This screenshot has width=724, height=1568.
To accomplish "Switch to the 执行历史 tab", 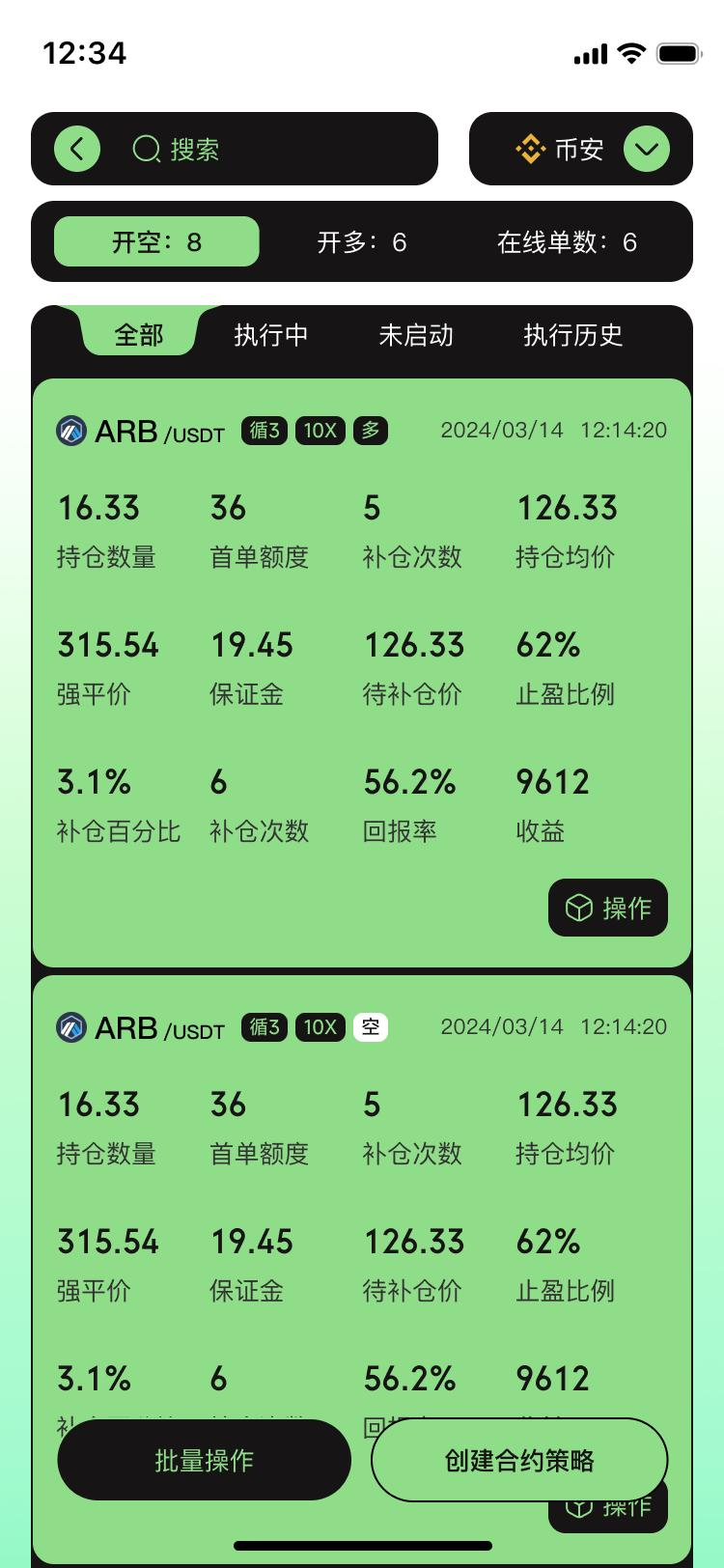I will point(572,334).
